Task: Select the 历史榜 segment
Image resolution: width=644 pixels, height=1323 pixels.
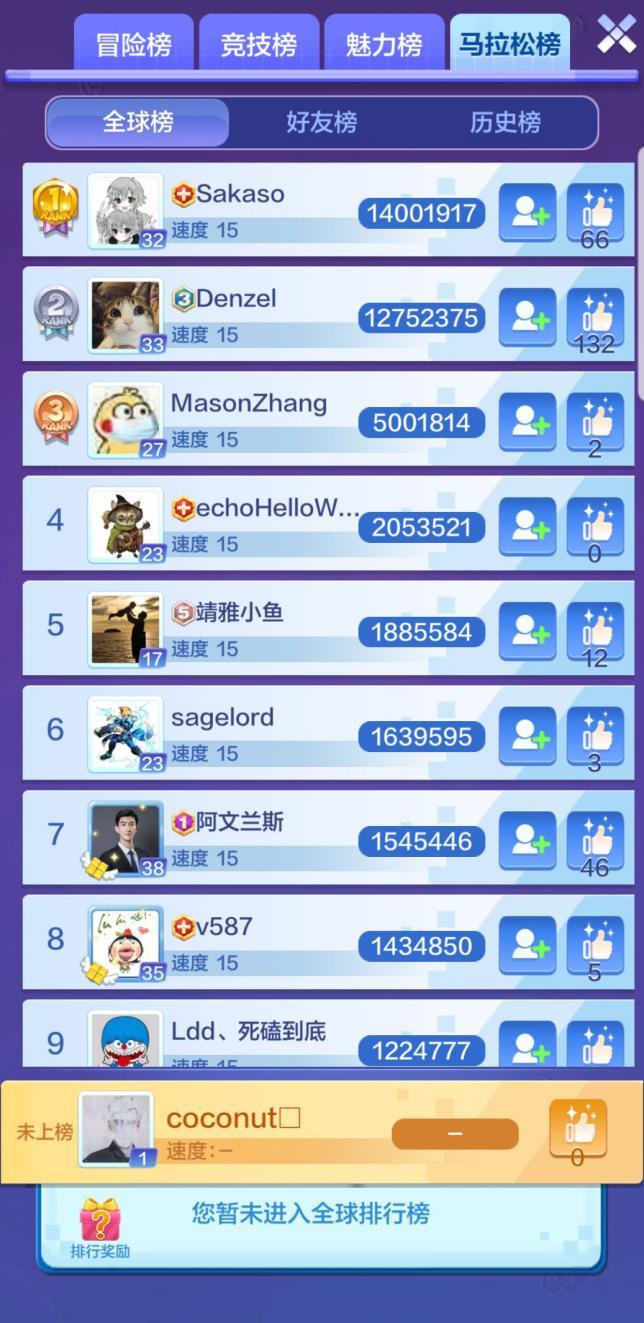Action: [x=505, y=123]
